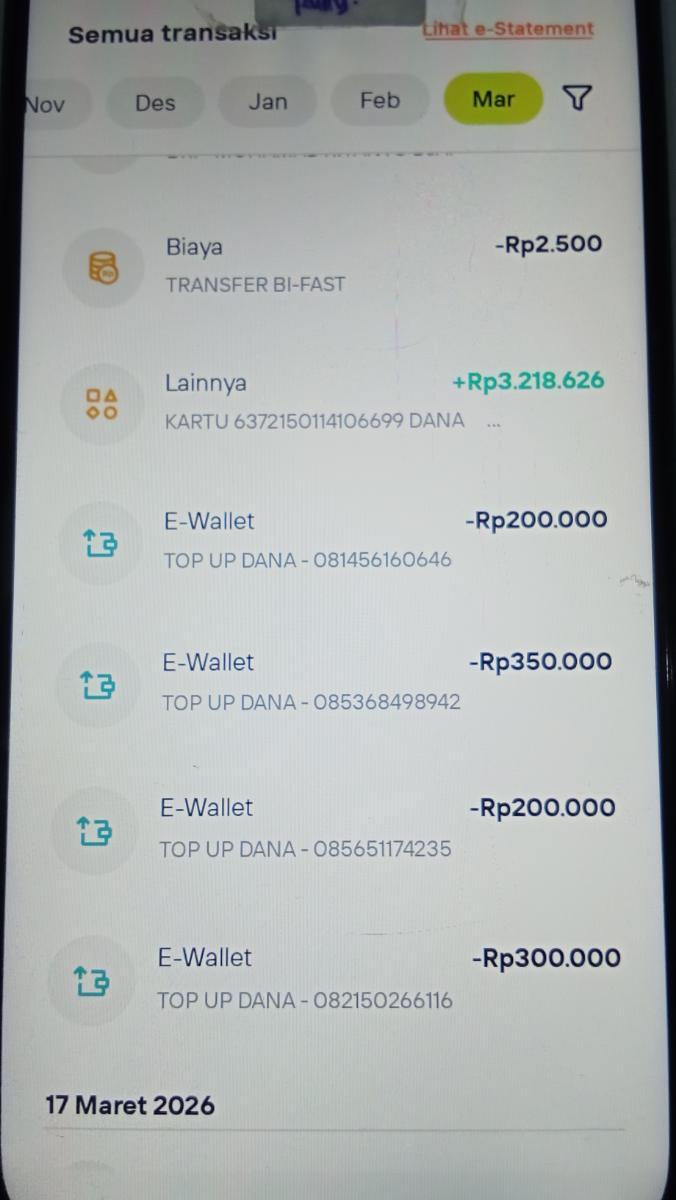Tap the Mar month chip
The width and height of the screenshot is (676, 1200).
[x=493, y=99]
